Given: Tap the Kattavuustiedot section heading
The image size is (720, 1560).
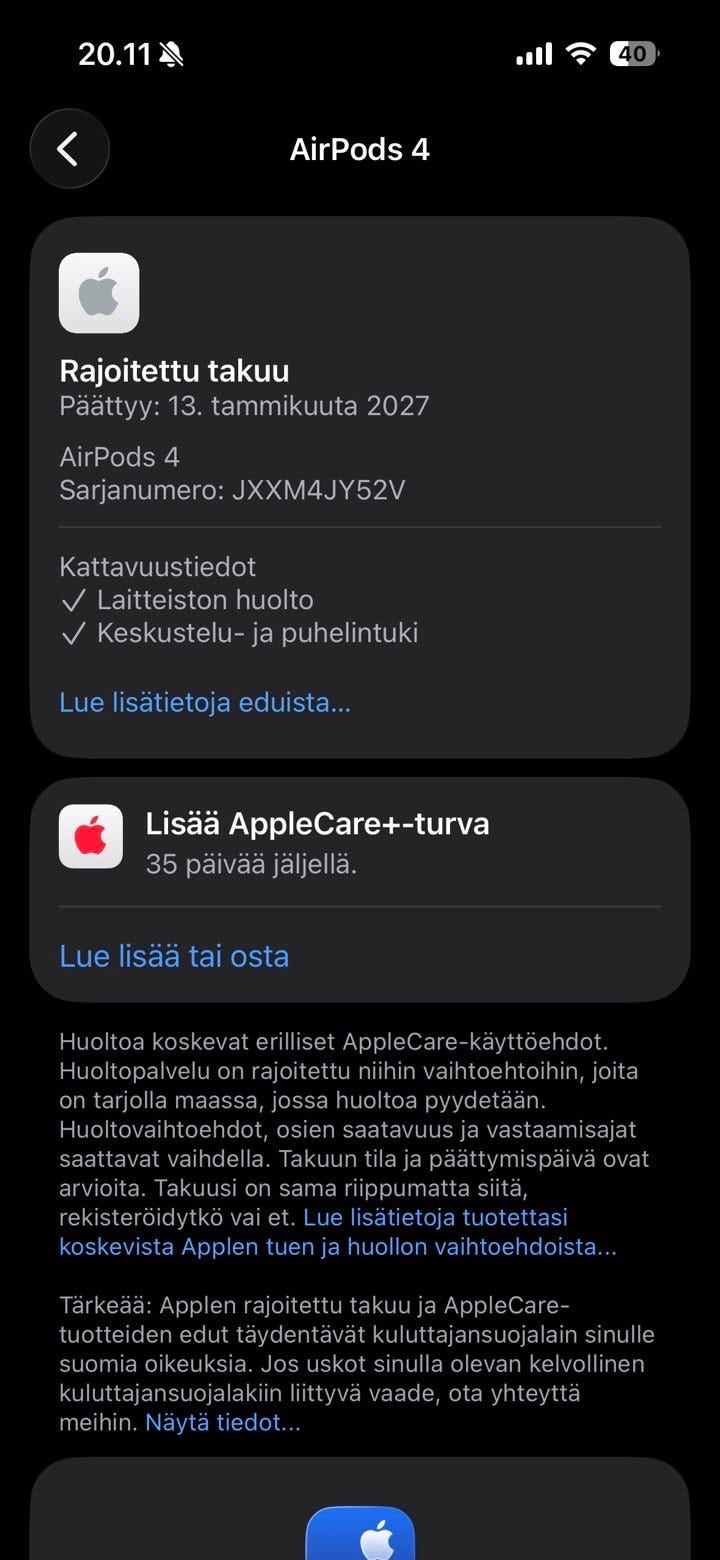Looking at the screenshot, I should 157,566.
